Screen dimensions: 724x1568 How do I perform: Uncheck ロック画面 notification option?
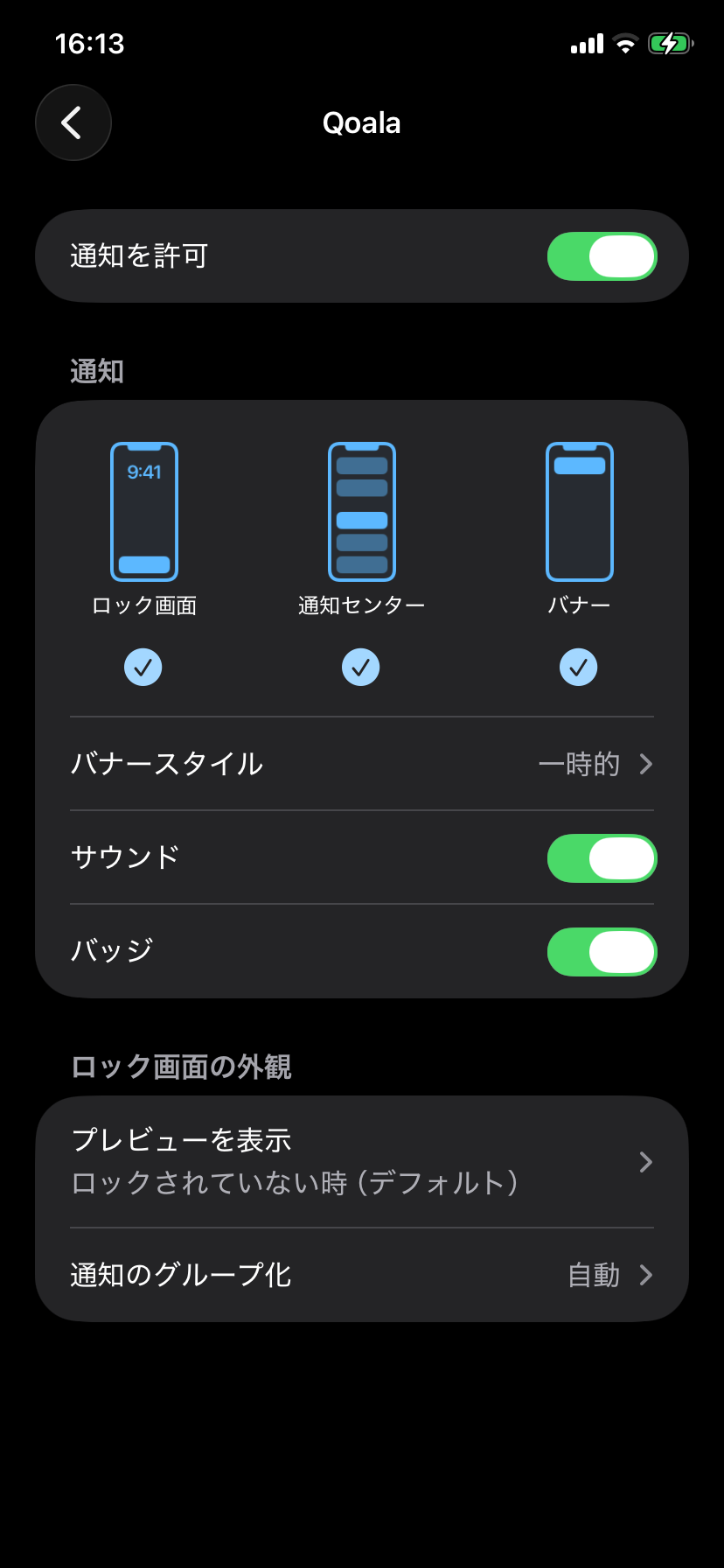click(143, 667)
